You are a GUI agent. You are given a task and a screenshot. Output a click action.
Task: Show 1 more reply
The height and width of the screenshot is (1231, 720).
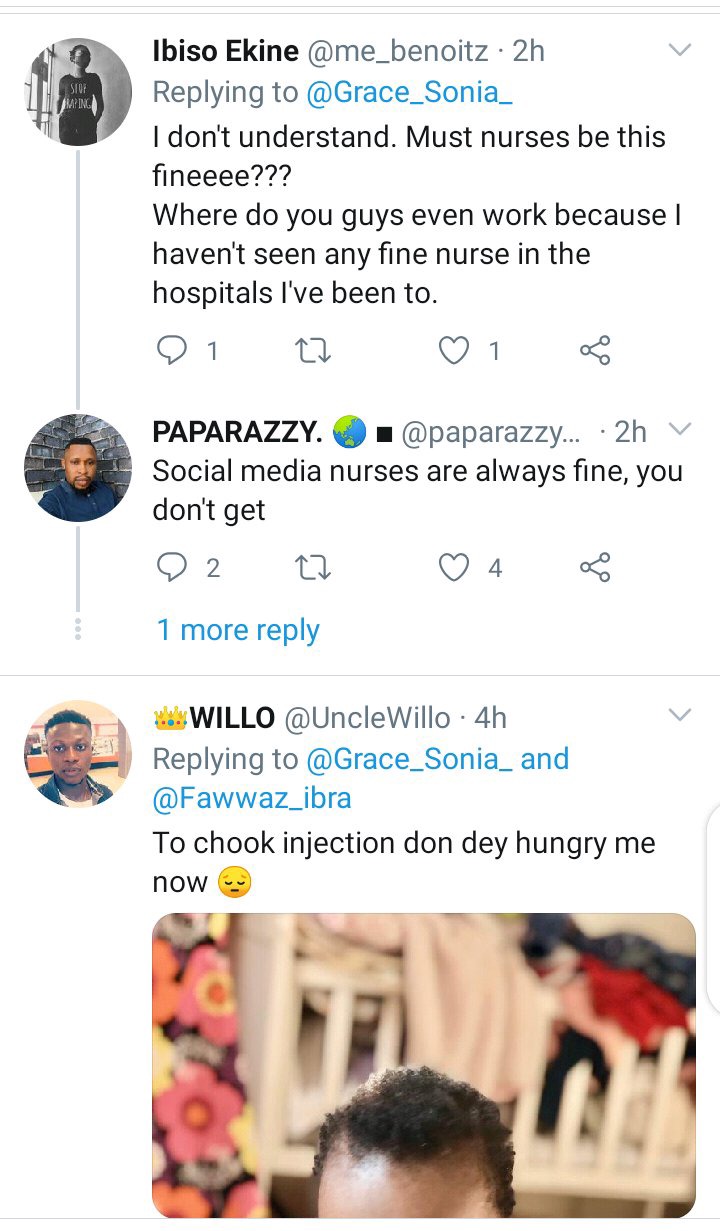pyautogui.click(x=238, y=630)
